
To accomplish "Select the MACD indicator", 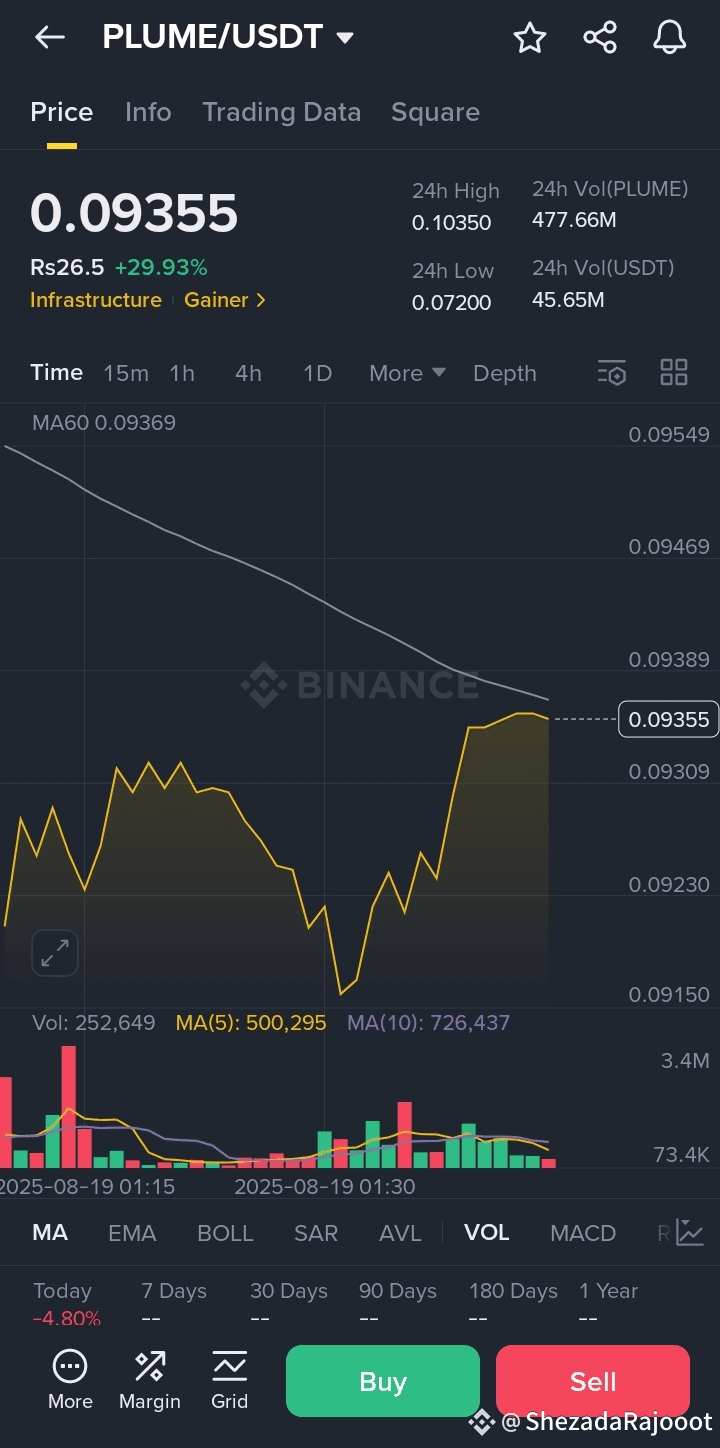I will pos(583,1233).
